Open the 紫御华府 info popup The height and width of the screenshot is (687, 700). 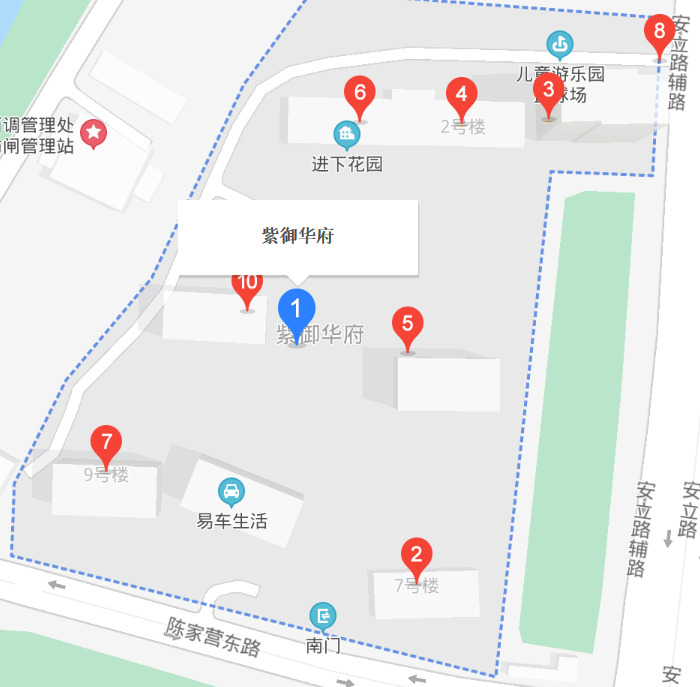tap(297, 237)
